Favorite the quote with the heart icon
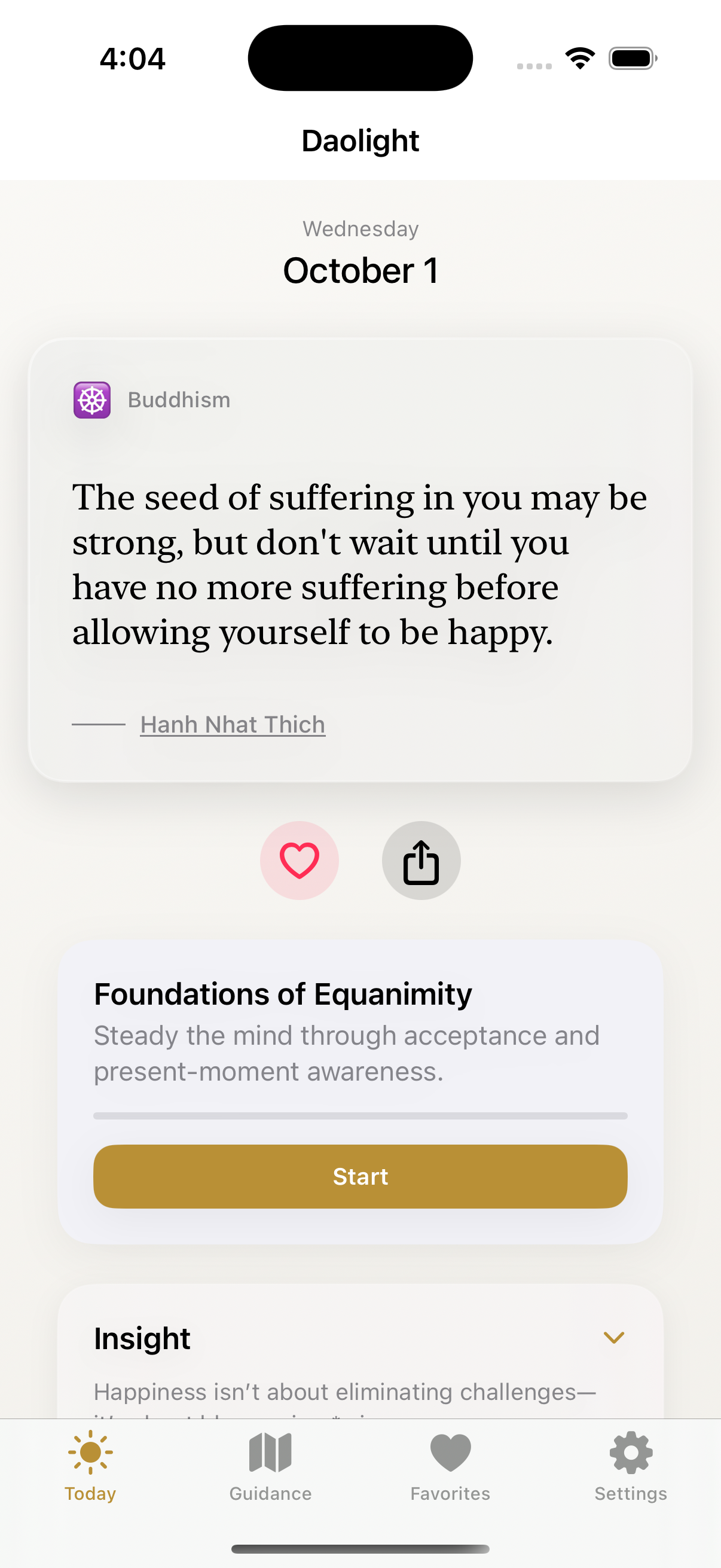Image resolution: width=721 pixels, height=1568 pixels. click(x=300, y=860)
